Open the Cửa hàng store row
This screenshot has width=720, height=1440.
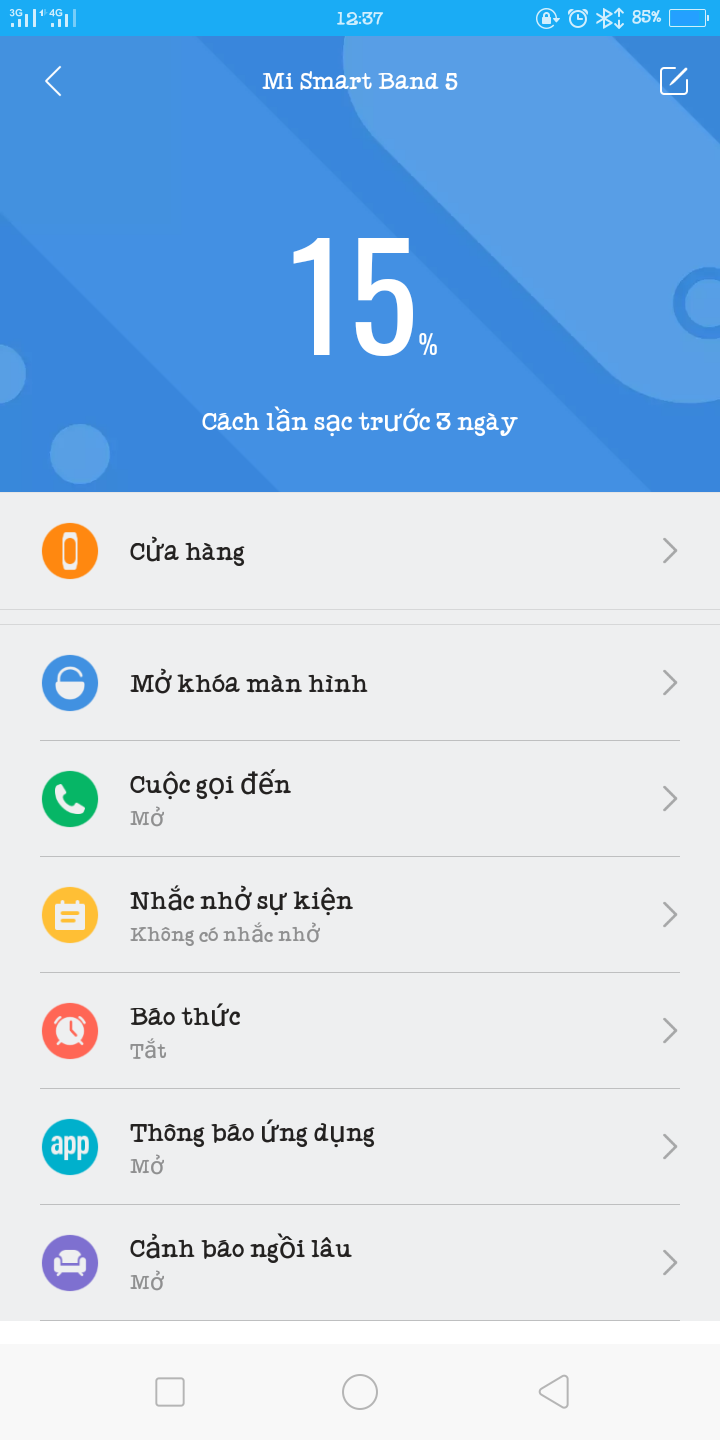[360, 551]
